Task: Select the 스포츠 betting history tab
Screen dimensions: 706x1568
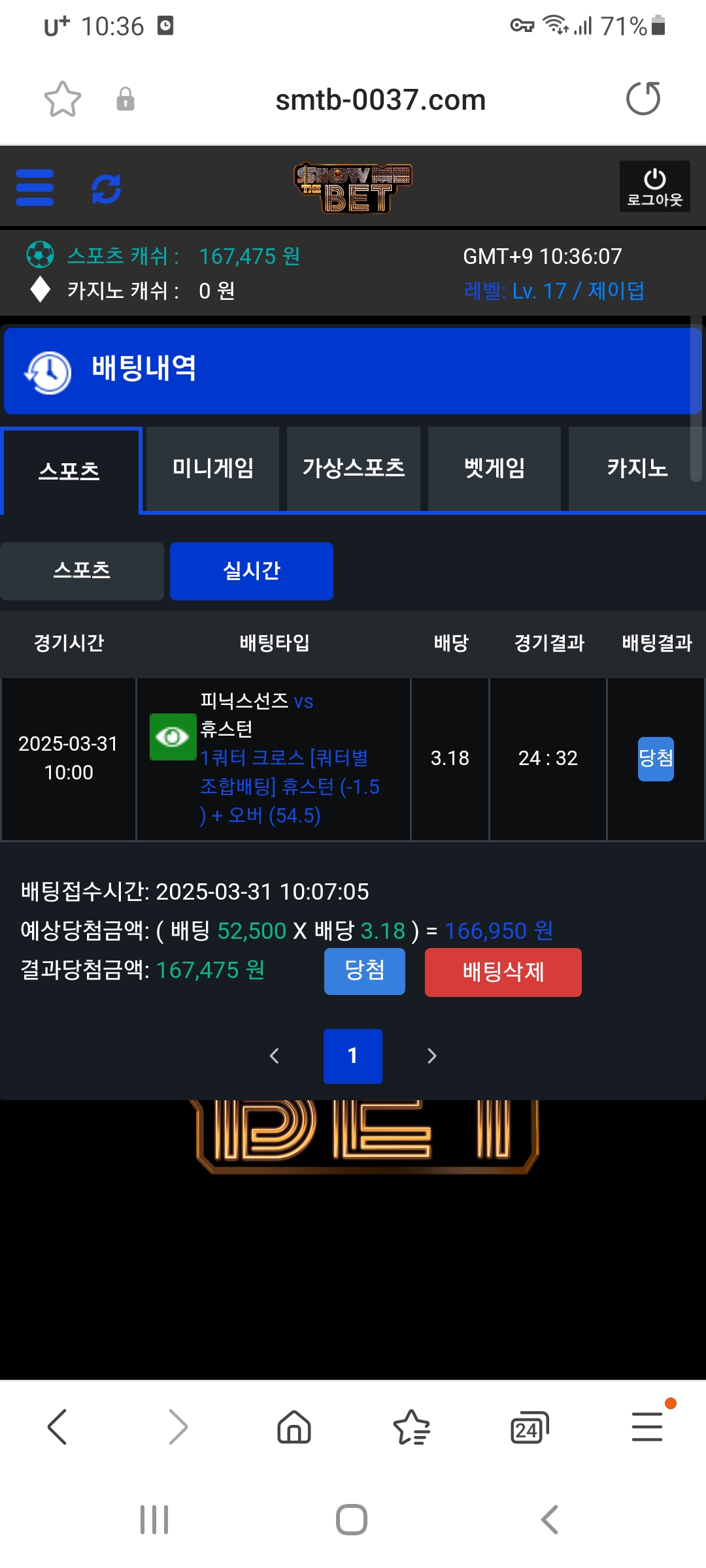Action: [x=70, y=470]
